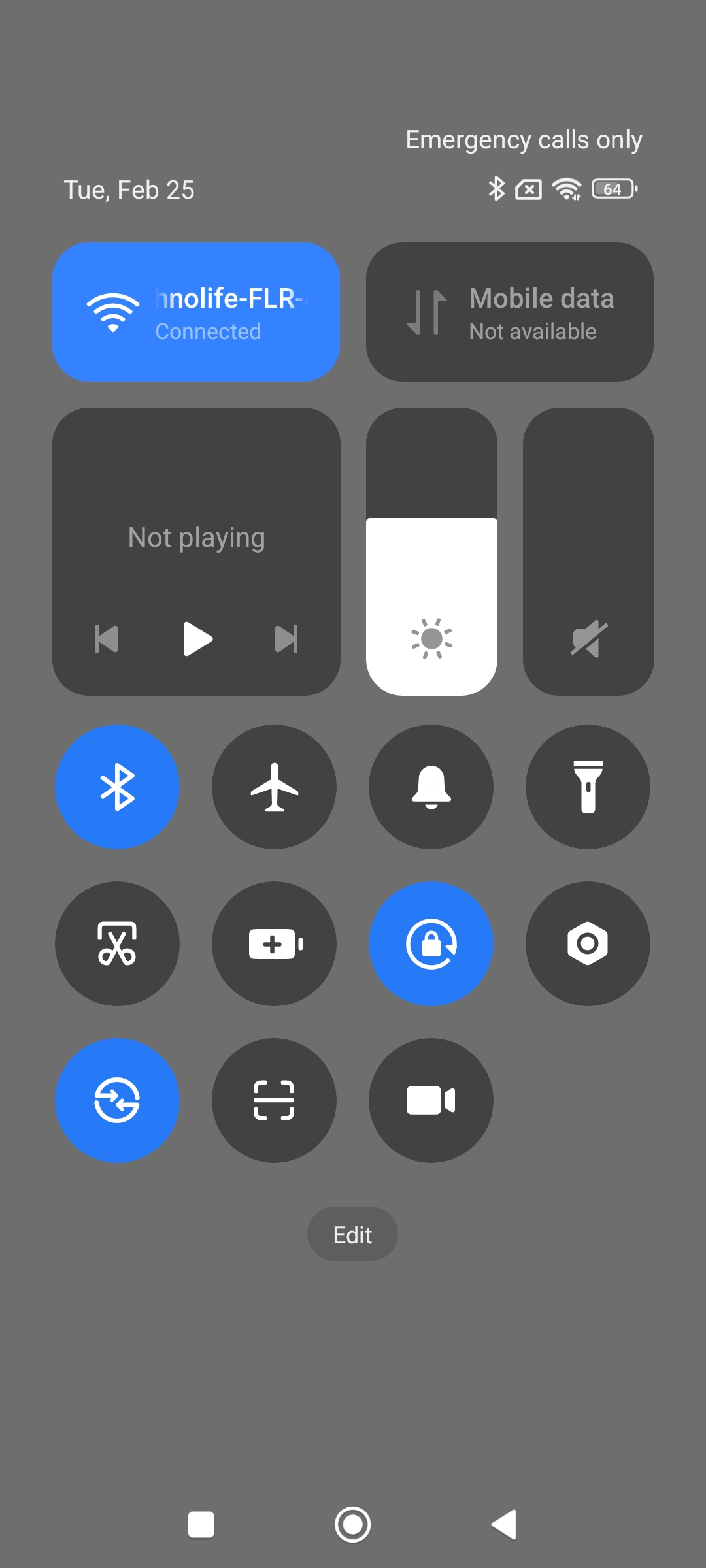Tap the Edit button
Image resolution: width=706 pixels, height=1568 pixels.
click(x=352, y=1234)
